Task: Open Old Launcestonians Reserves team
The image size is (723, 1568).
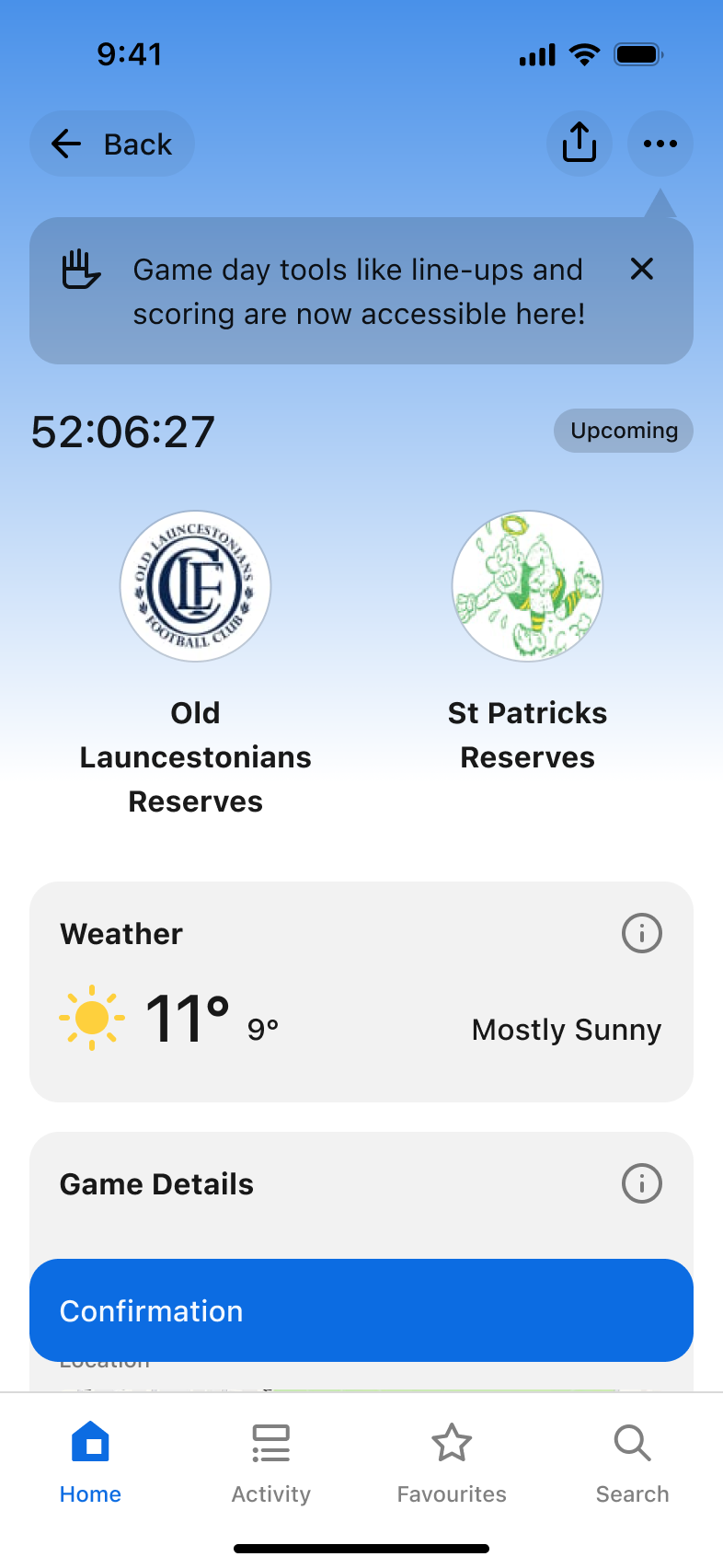Action: click(x=196, y=586)
